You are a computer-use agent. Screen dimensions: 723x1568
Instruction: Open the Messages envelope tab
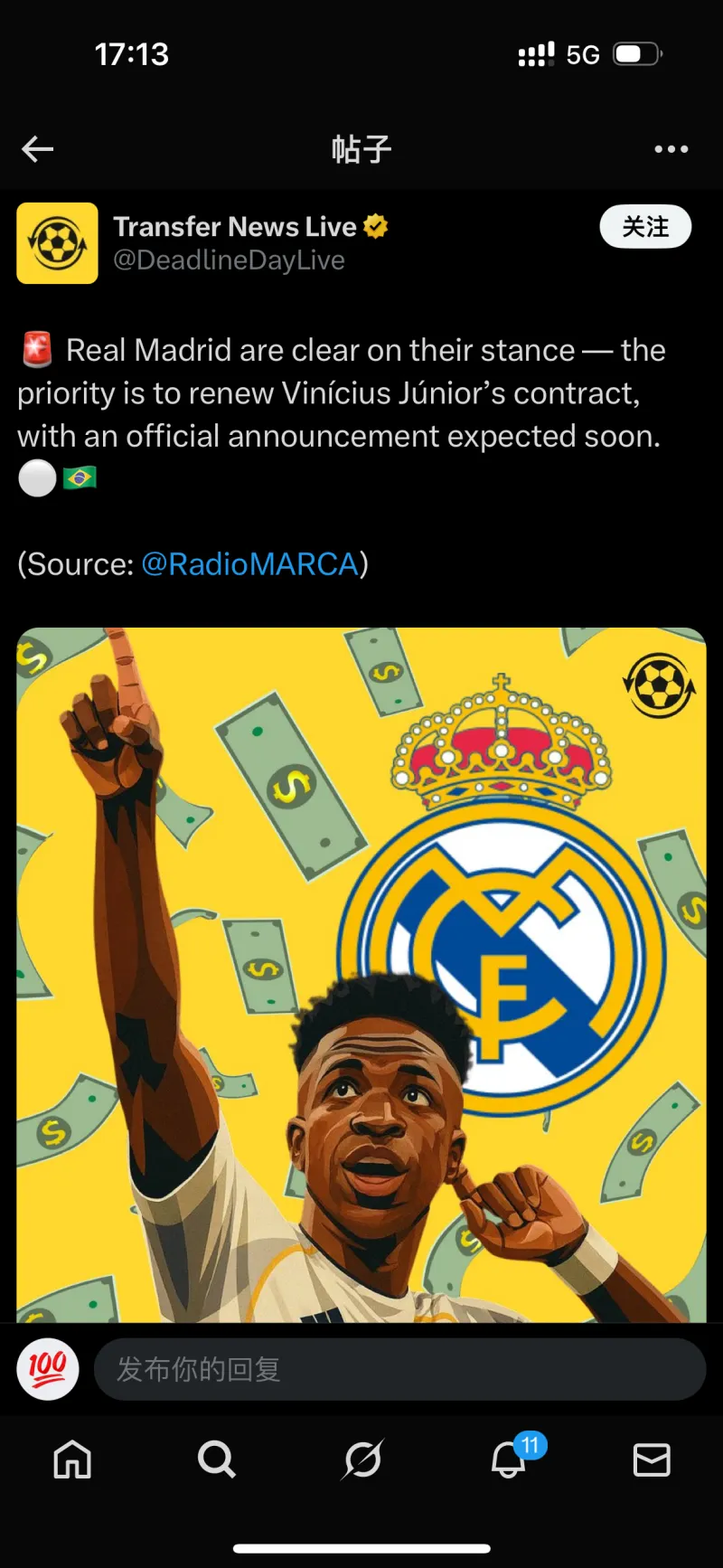tap(652, 1459)
